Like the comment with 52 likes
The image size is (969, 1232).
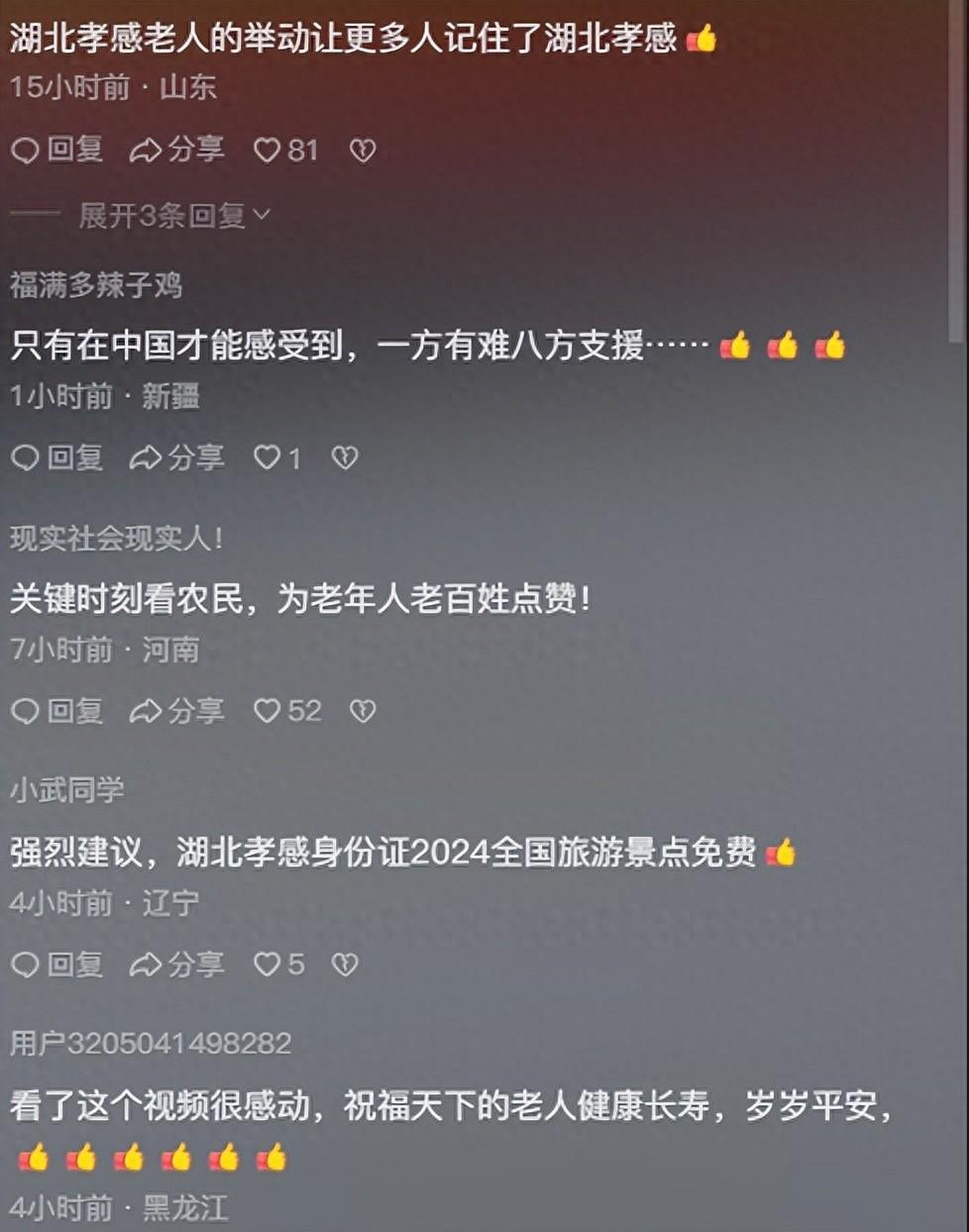287,711
